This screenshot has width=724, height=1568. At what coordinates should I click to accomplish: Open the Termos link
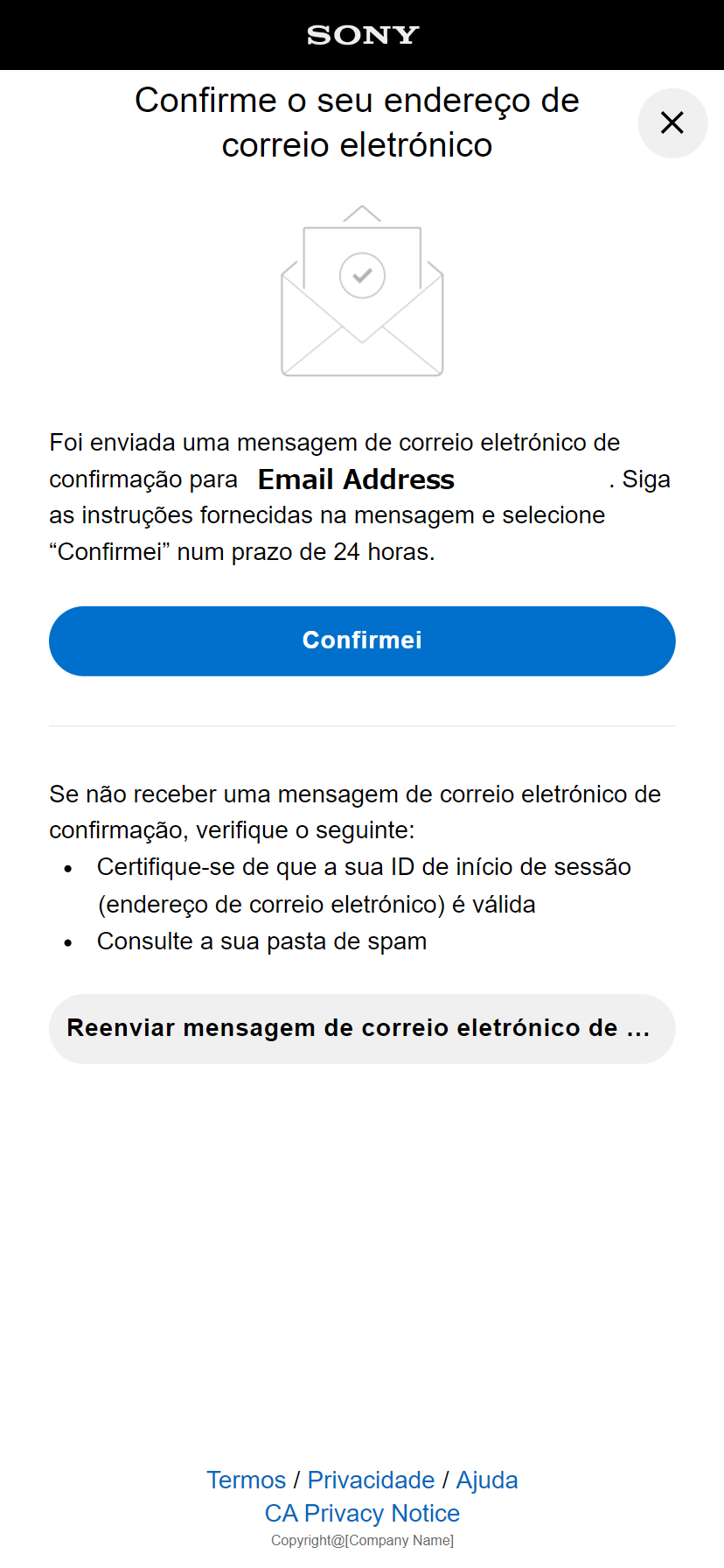point(246,1480)
